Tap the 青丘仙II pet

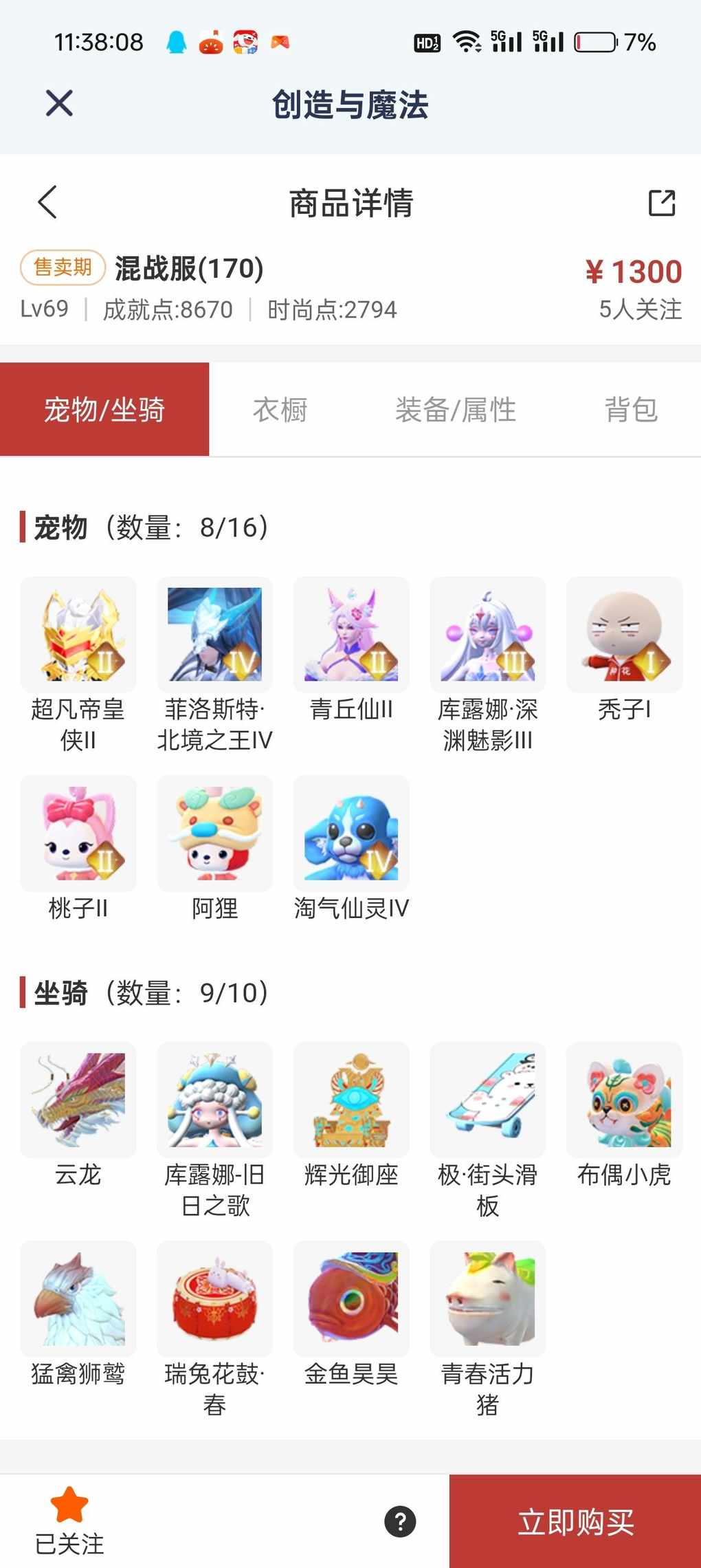click(x=351, y=635)
